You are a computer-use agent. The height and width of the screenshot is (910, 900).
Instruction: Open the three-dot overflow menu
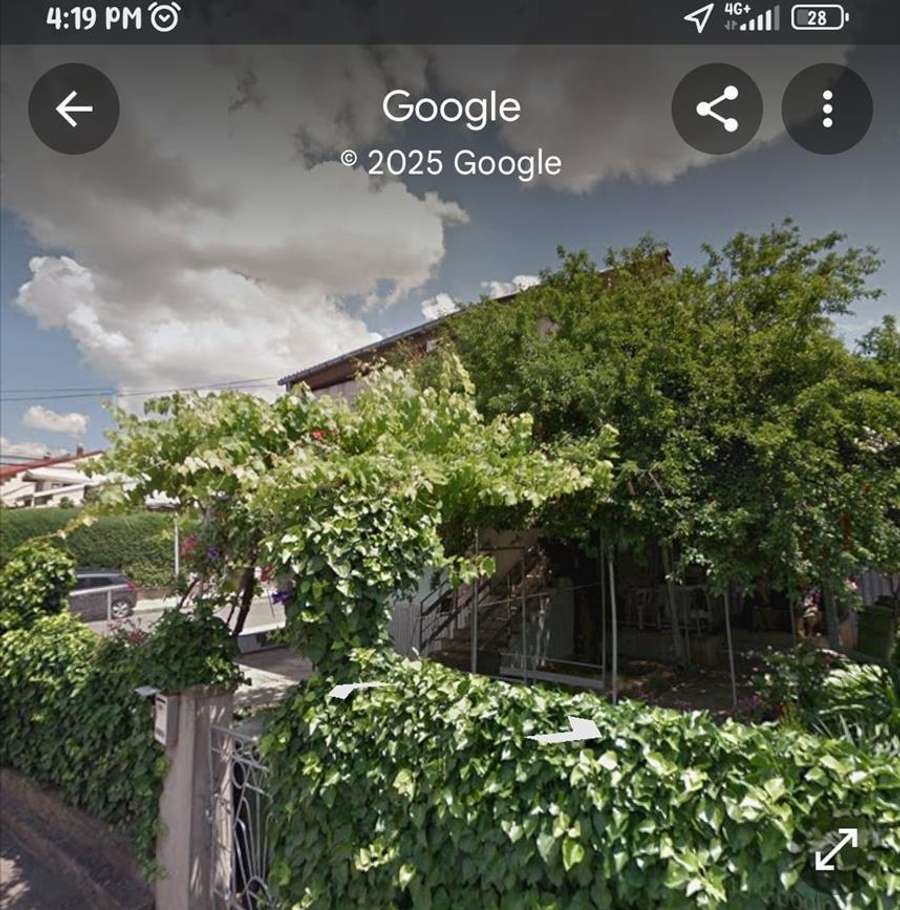pyautogui.click(x=827, y=109)
